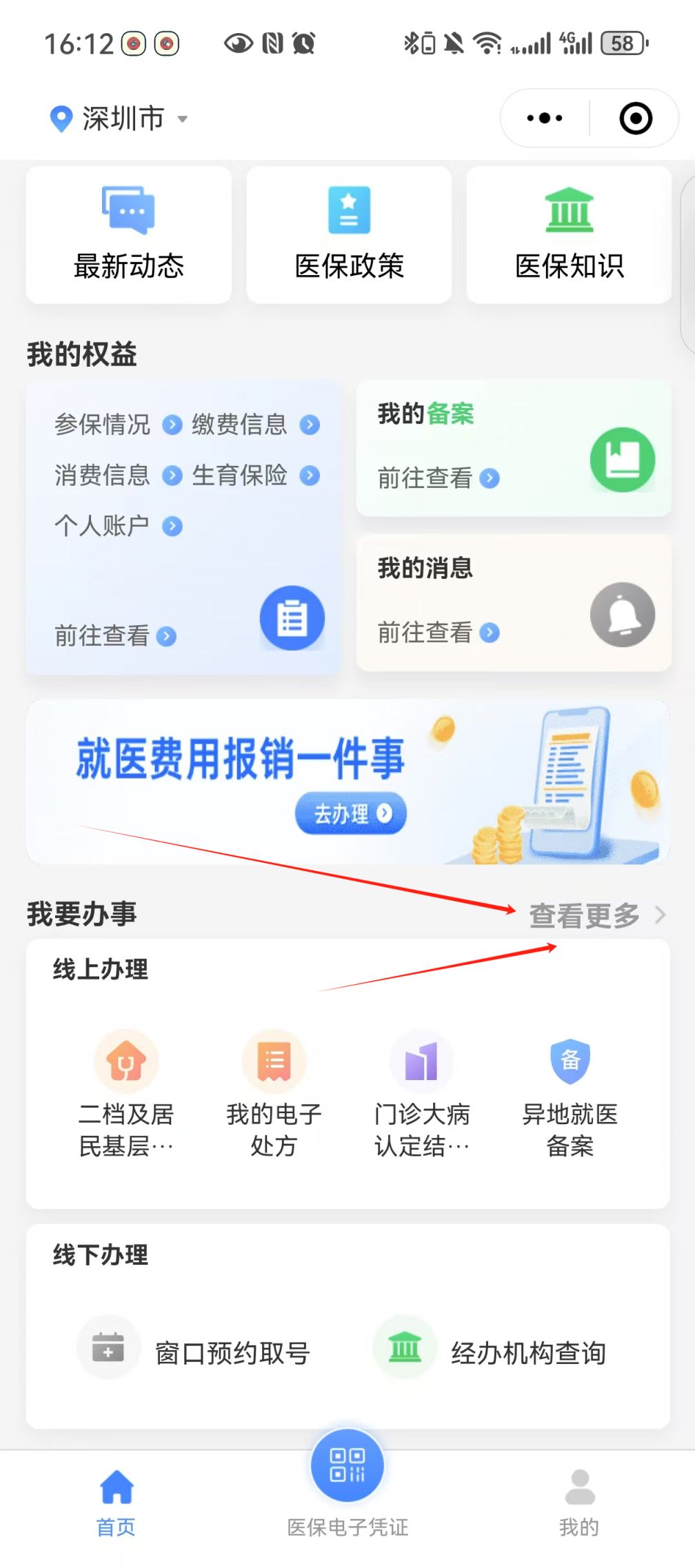View 参保情况 details
The height and width of the screenshot is (1568, 695).
coord(117,425)
